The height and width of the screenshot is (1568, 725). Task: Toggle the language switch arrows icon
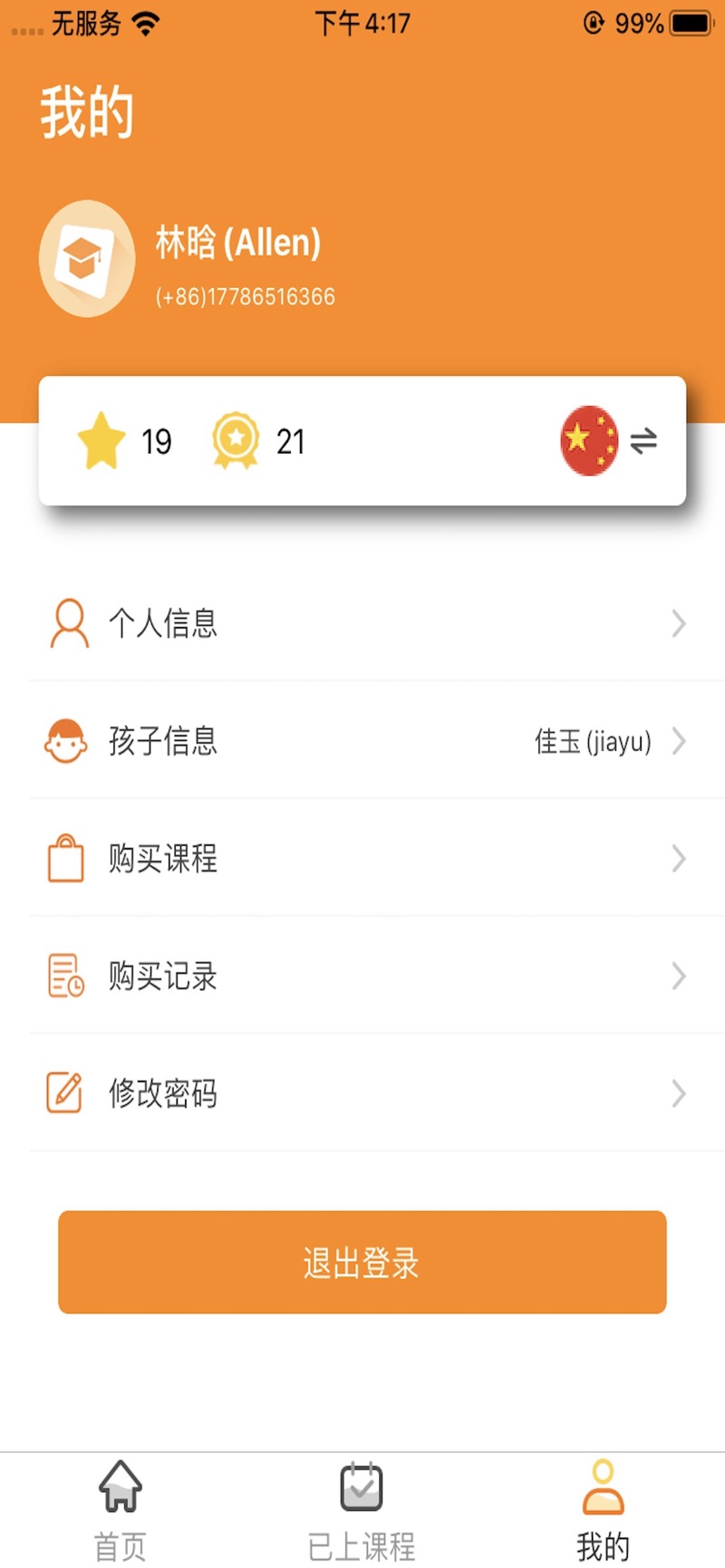643,441
